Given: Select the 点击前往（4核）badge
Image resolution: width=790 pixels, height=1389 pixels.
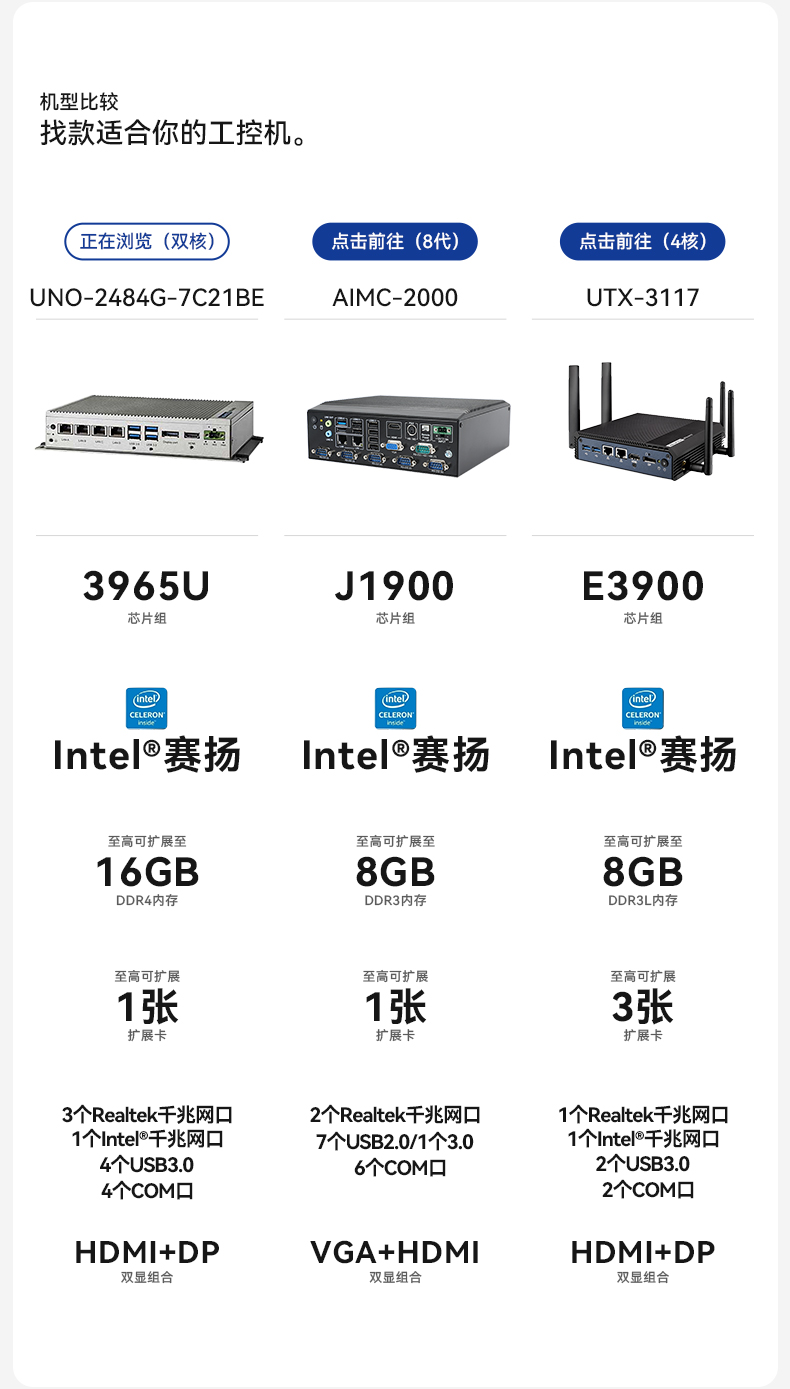Looking at the screenshot, I should (x=643, y=241).
